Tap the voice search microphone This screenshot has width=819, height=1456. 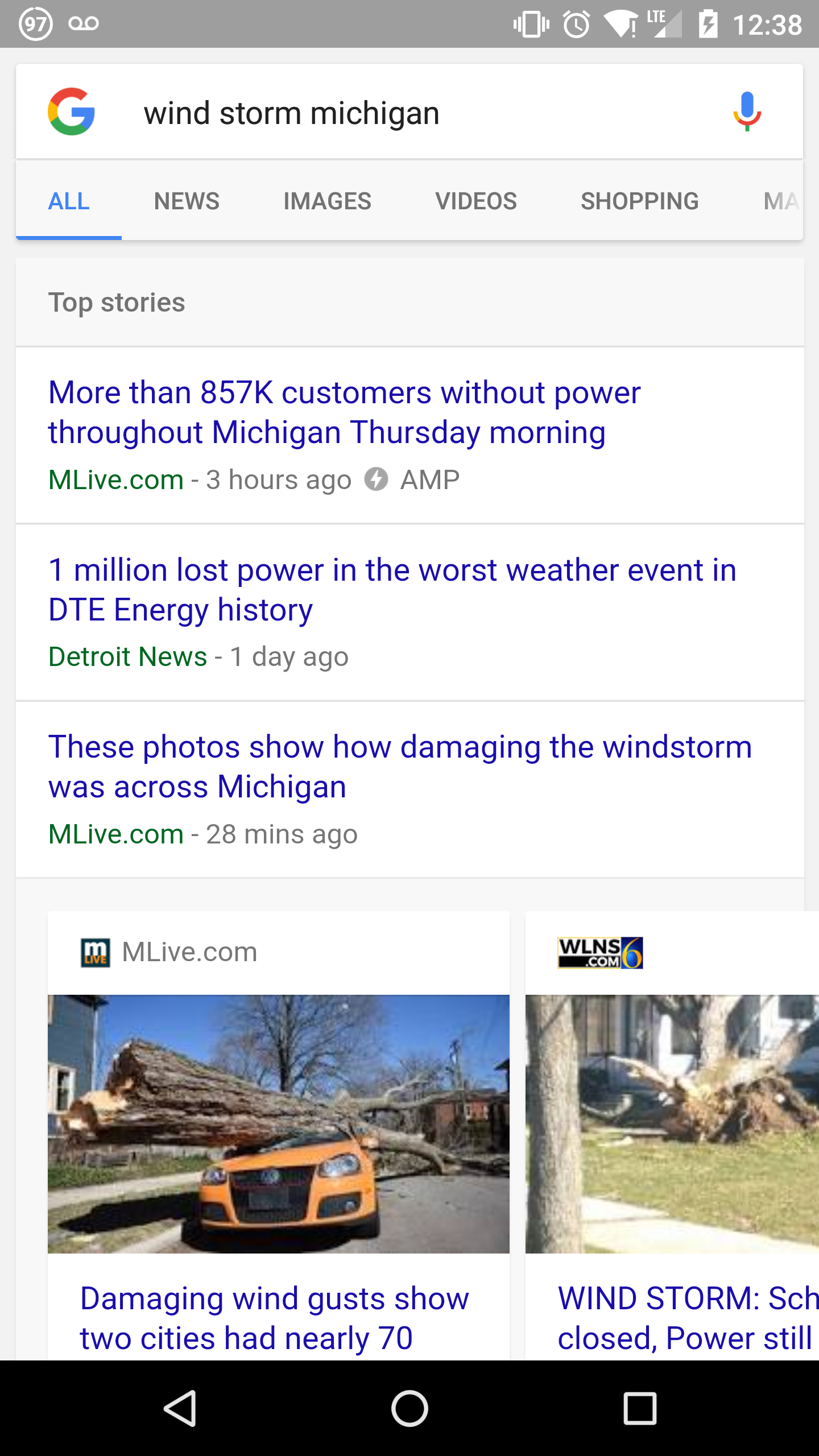click(747, 112)
